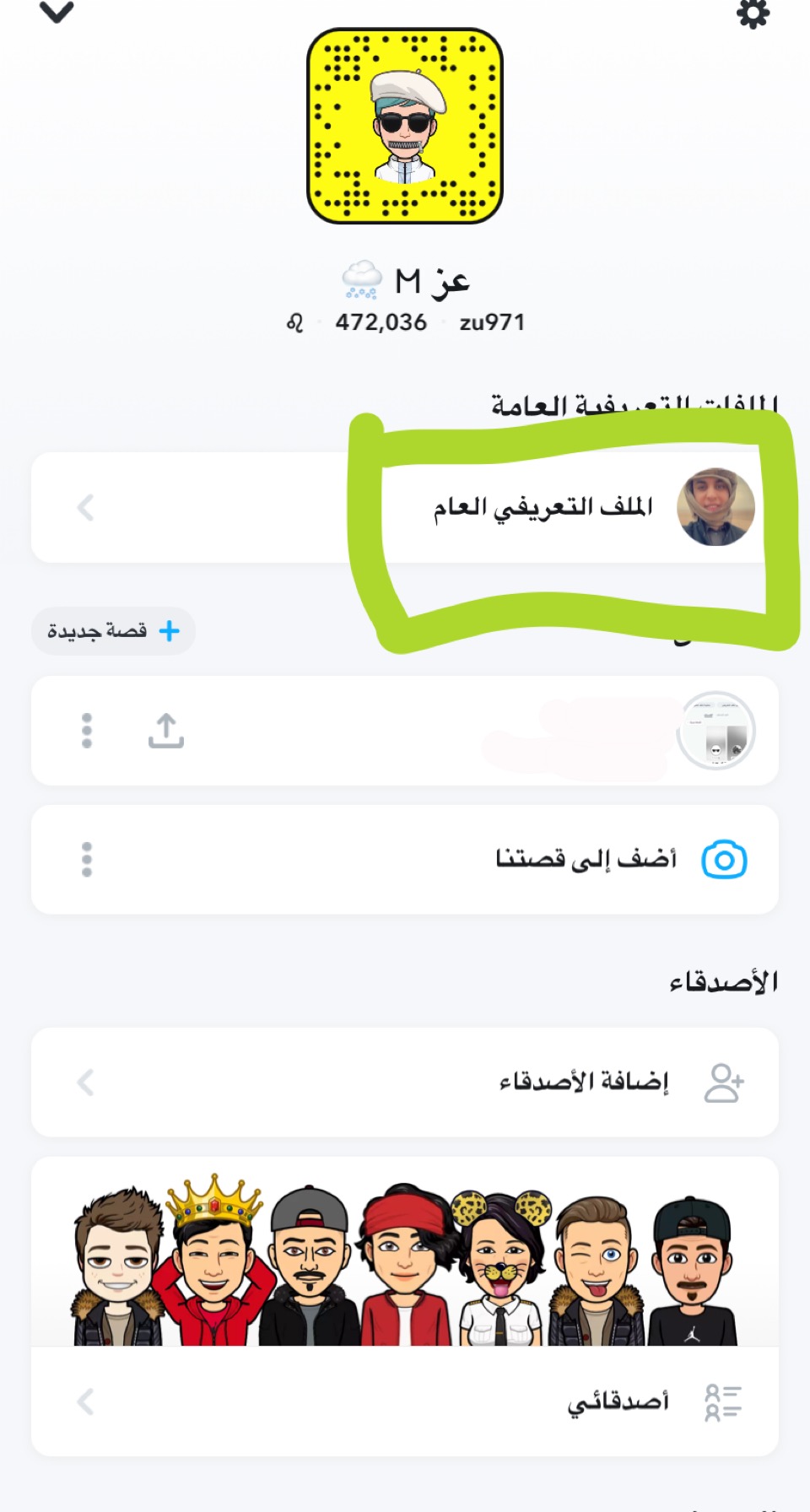Open إضافة الأصدقاء add friends row
This screenshot has width=810, height=1512.
click(405, 1082)
